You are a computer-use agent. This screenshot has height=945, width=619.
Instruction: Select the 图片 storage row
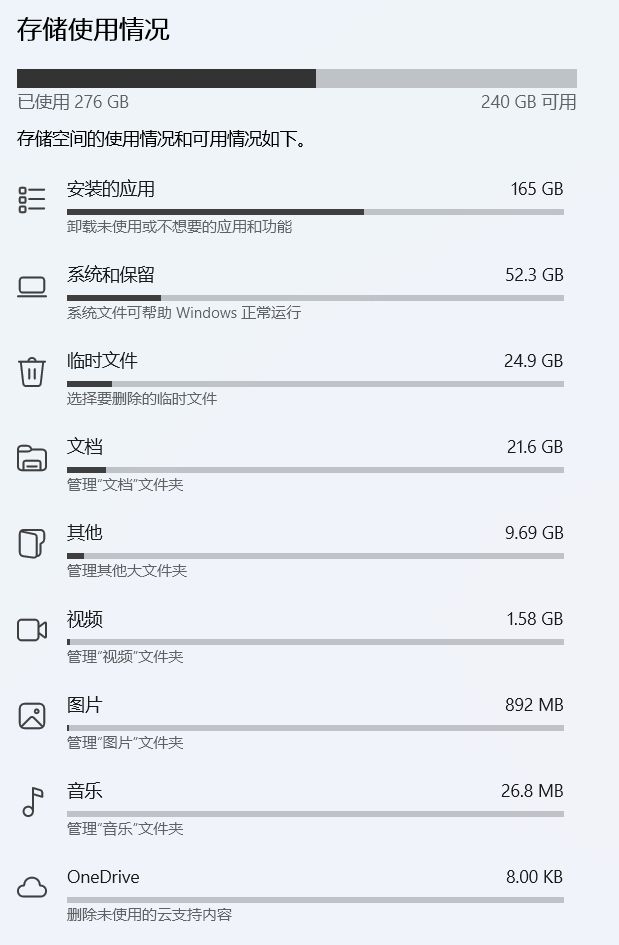pos(291,723)
